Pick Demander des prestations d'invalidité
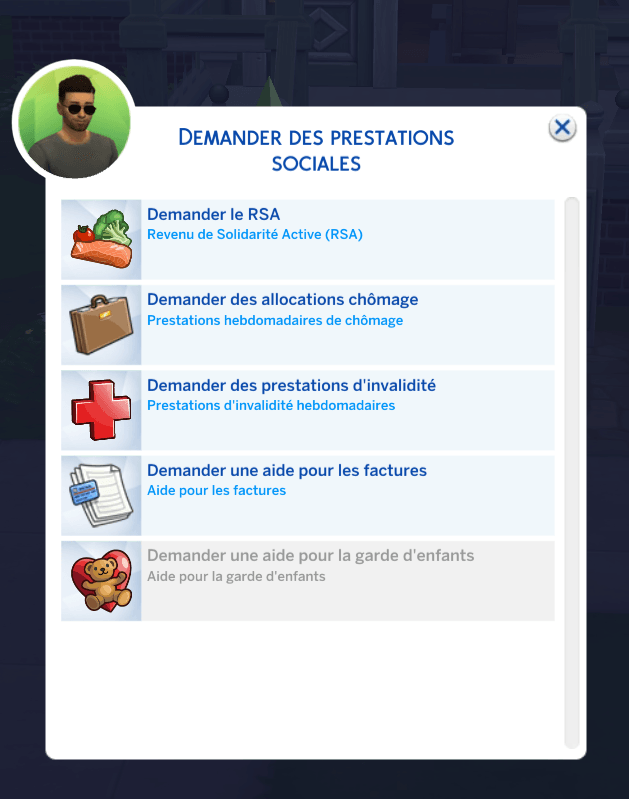 pos(308,409)
